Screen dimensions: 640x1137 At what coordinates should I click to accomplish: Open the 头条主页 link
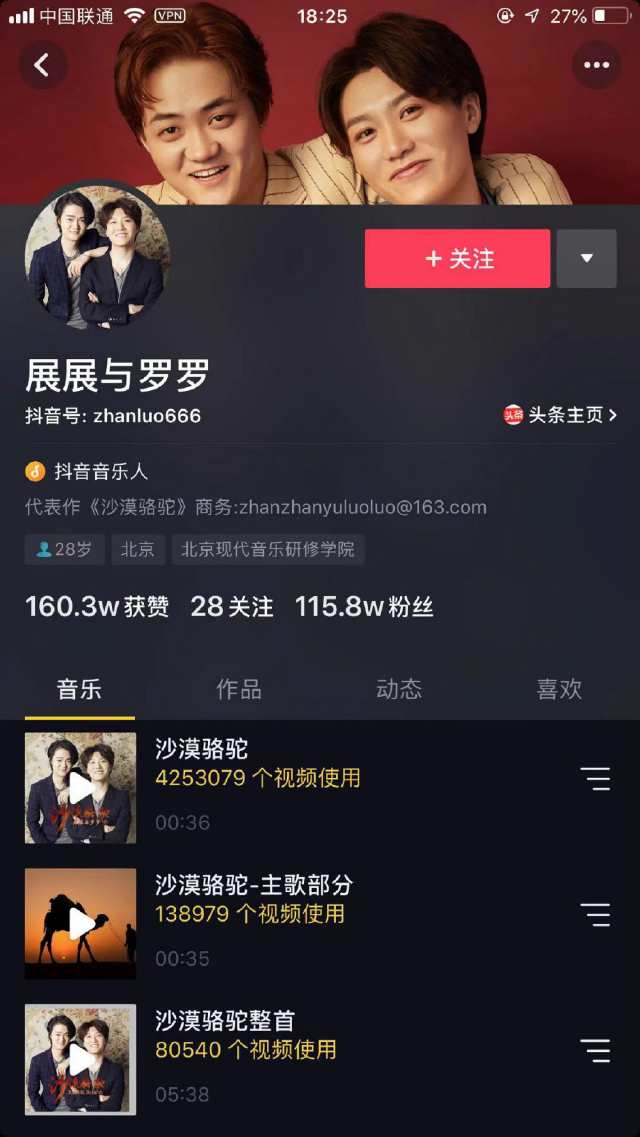tap(560, 415)
